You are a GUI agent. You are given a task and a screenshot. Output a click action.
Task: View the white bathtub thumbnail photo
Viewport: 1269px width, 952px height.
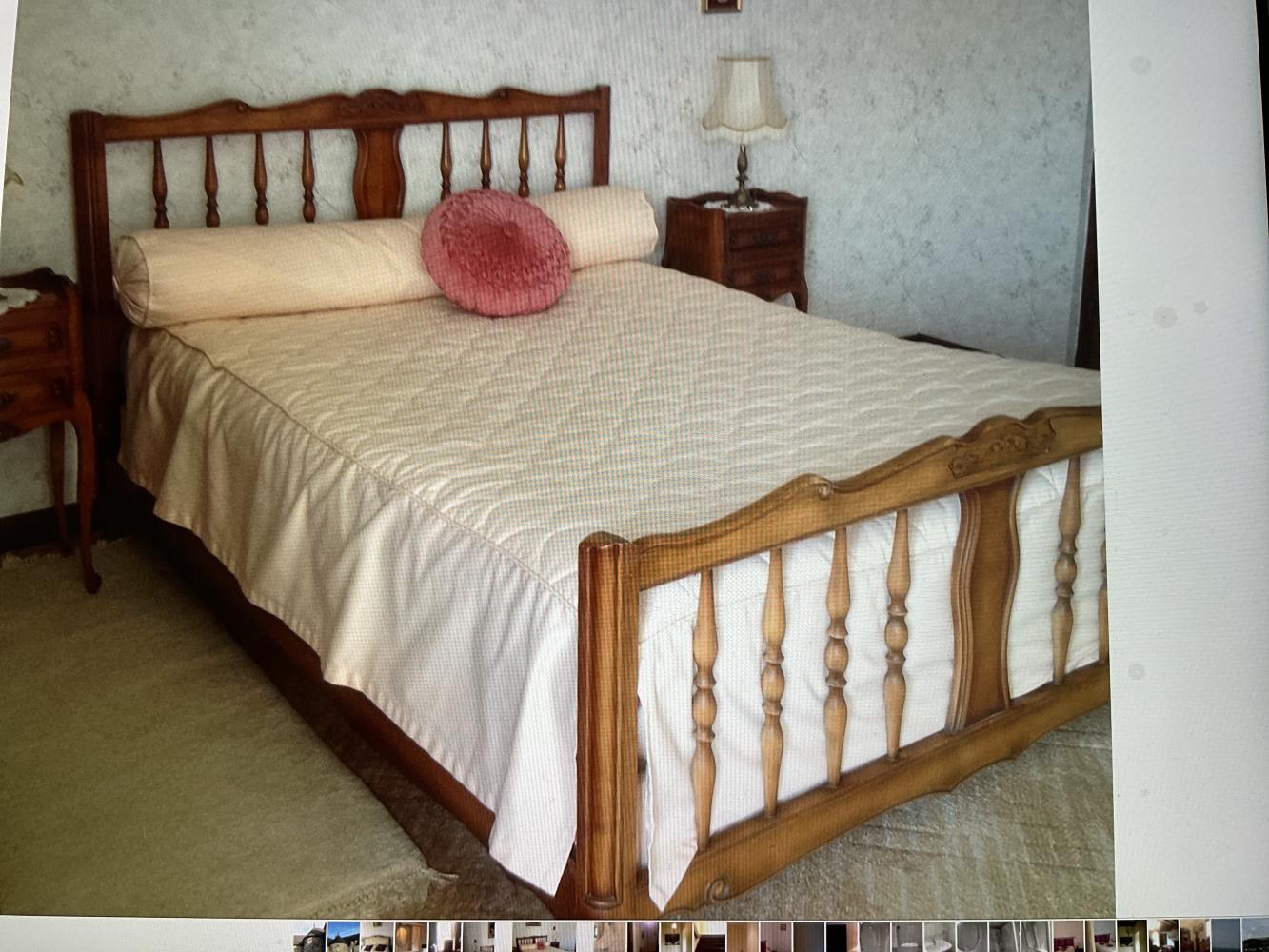tap(939, 937)
